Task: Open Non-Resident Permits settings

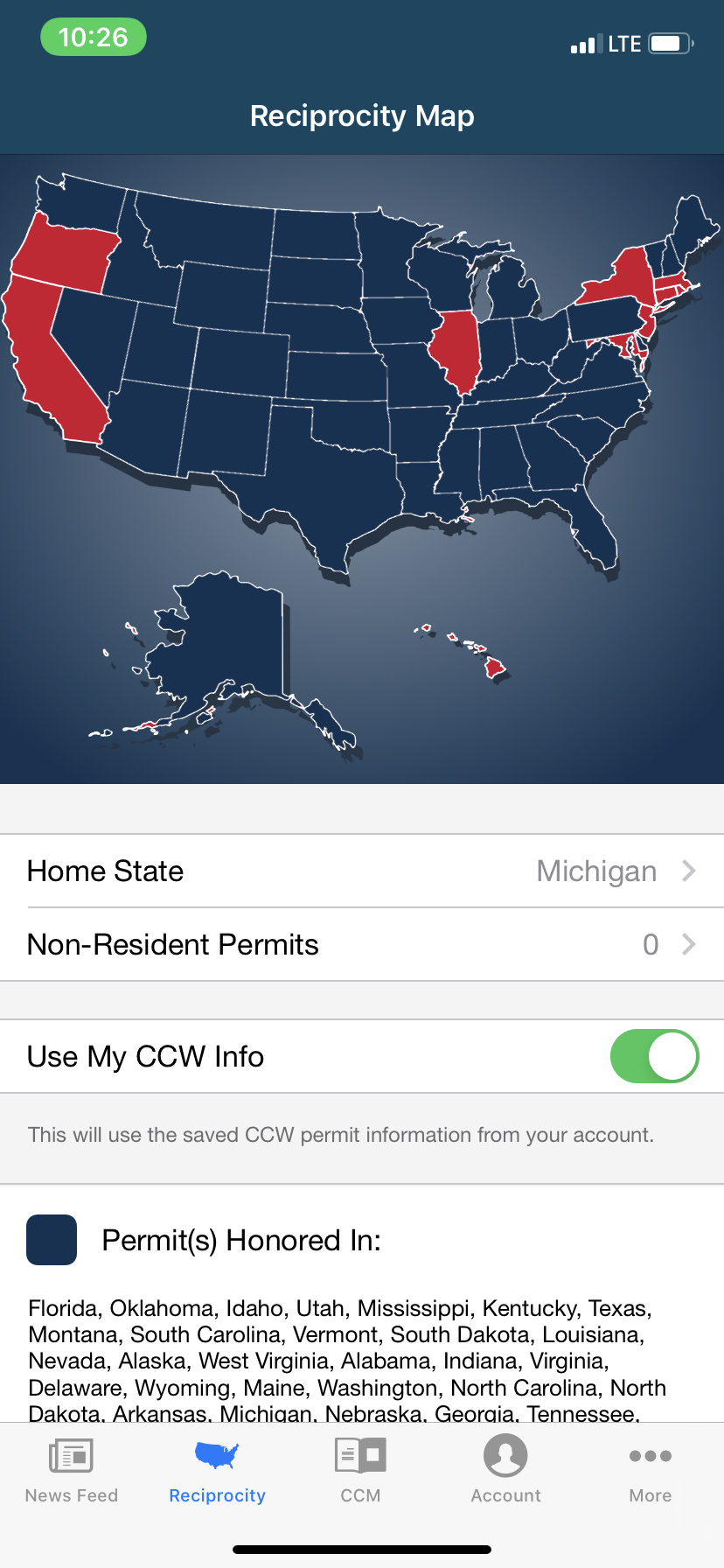Action: point(362,945)
